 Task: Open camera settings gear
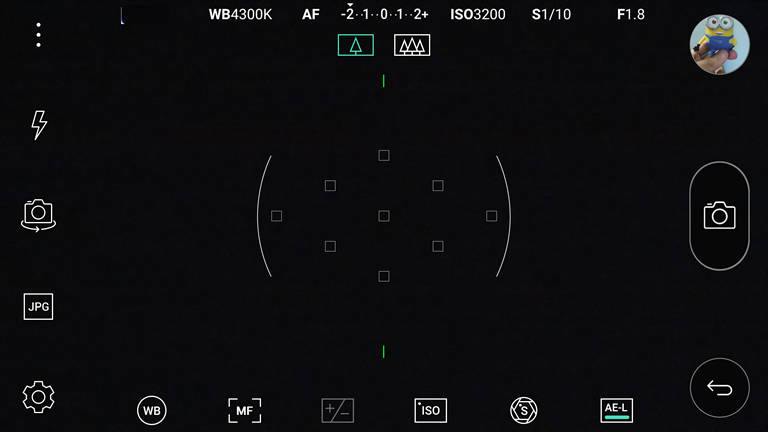coord(38,396)
